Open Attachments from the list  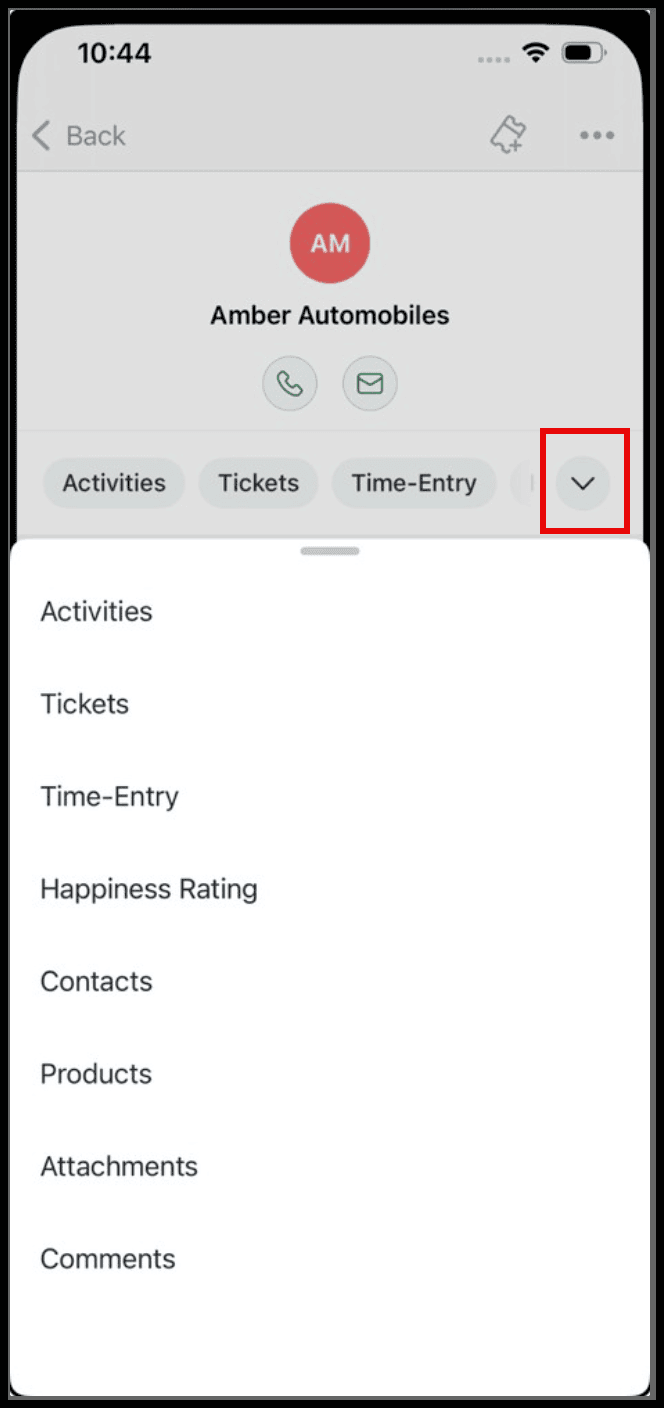pyautogui.click(x=119, y=1166)
